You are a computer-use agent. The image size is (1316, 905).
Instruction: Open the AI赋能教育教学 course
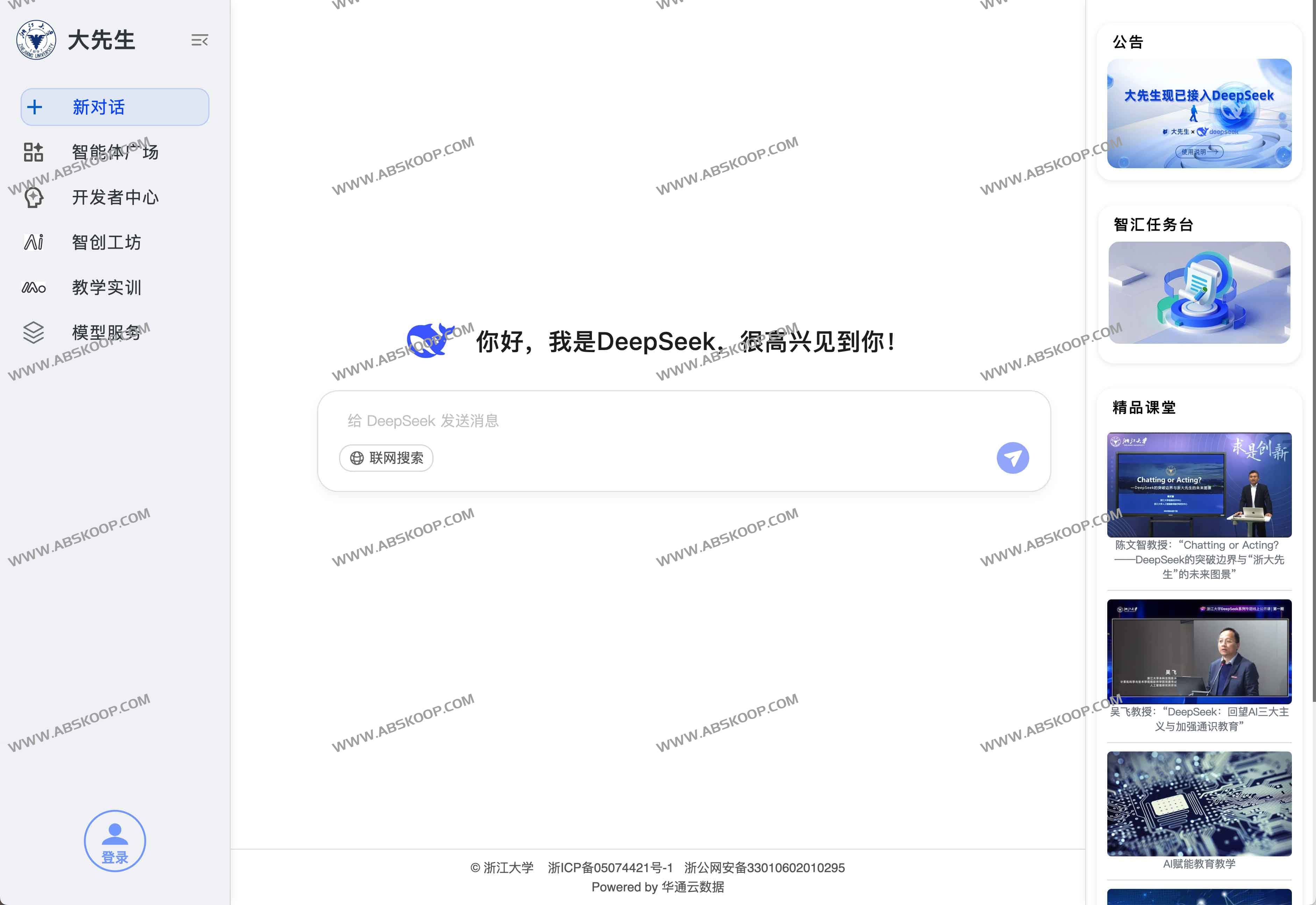pos(1199,804)
